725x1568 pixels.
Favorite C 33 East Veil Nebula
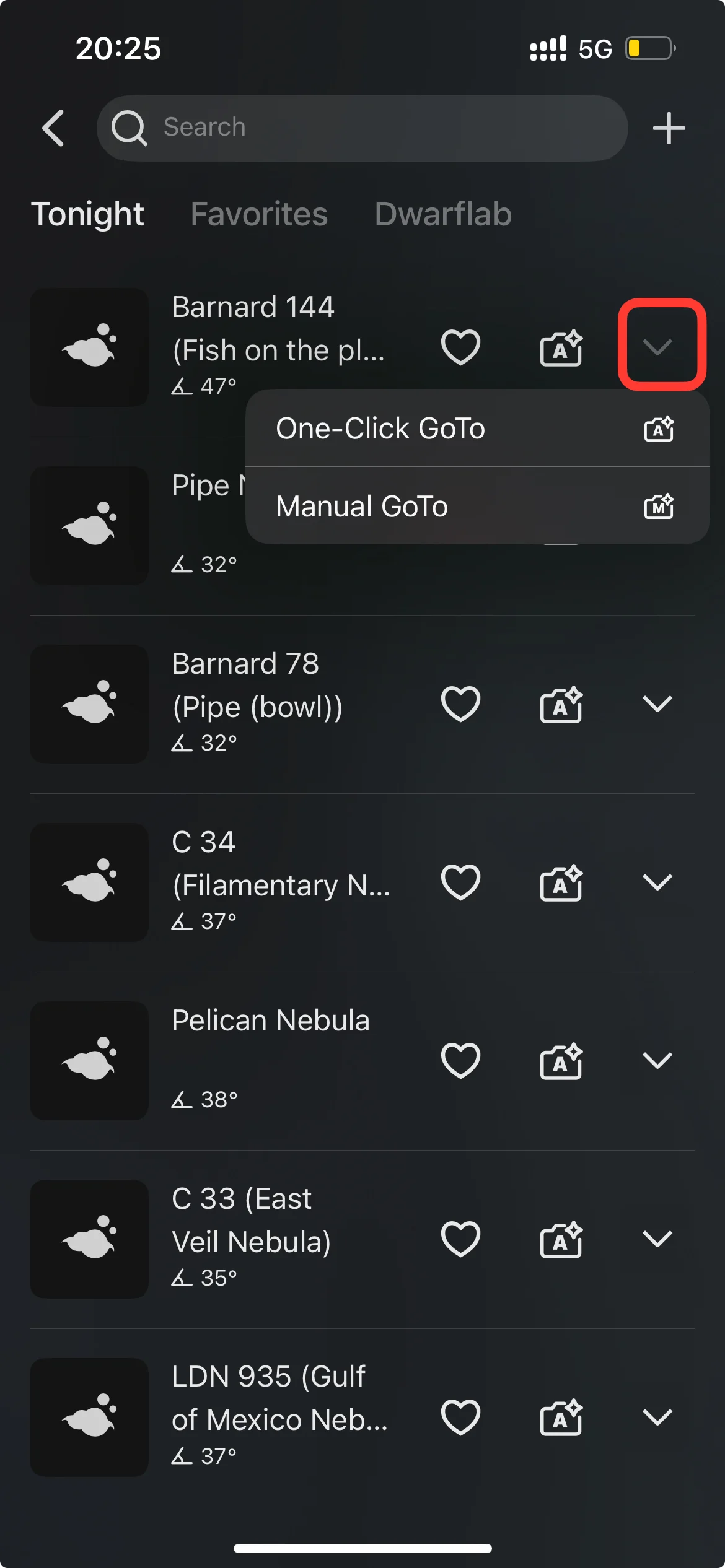coord(460,1239)
